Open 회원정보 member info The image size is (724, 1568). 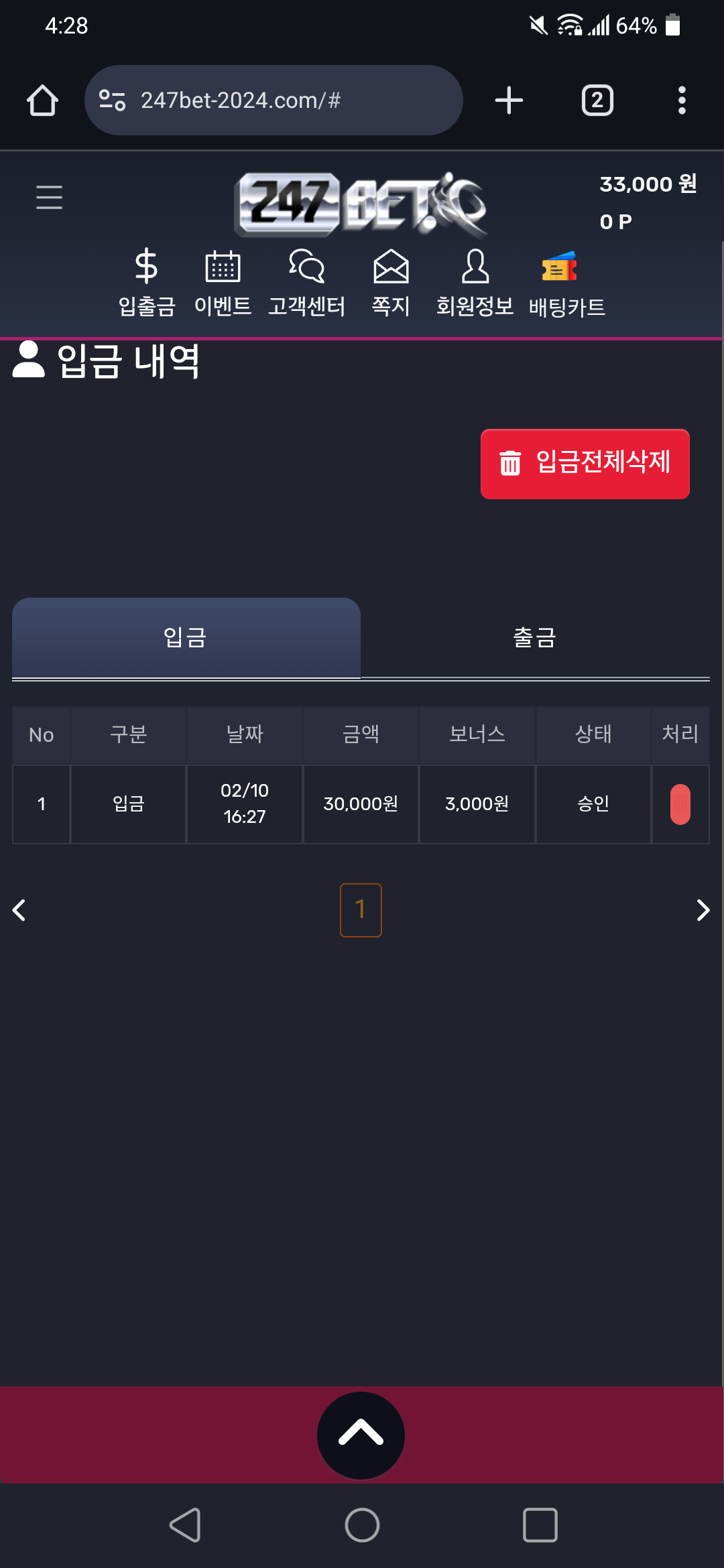coord(475,283)
